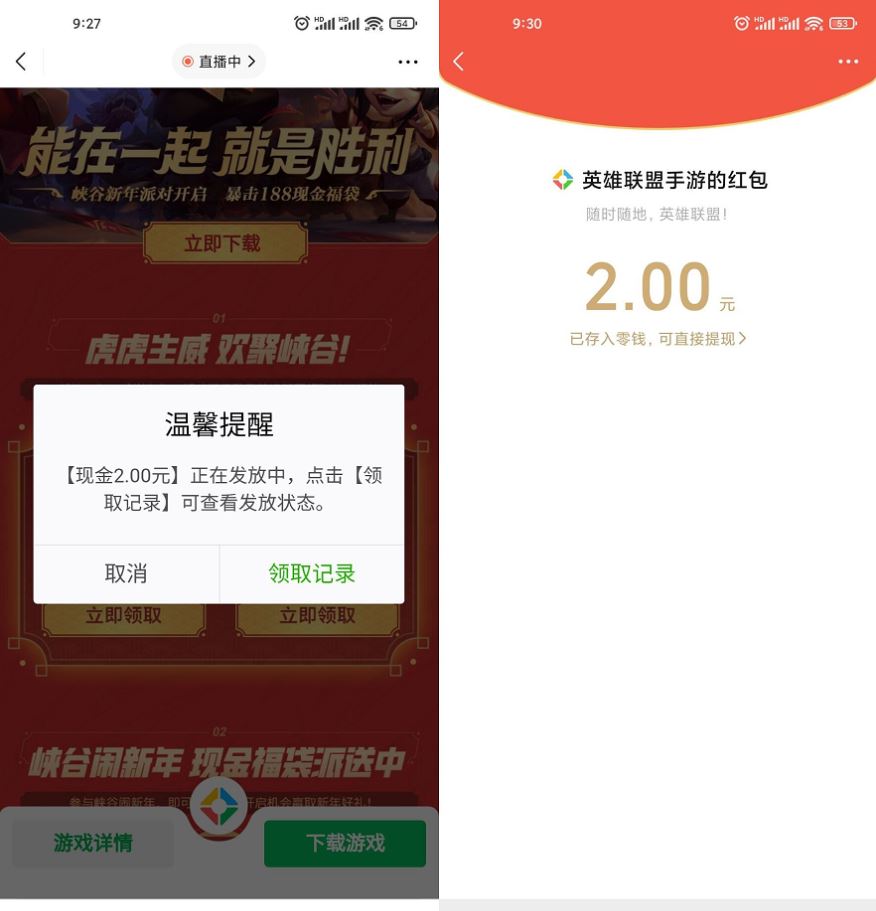The height and width of the screenshot is (911, 876).
Task: Tap the right 立即领取 claim button
Action: pos(316,615)
